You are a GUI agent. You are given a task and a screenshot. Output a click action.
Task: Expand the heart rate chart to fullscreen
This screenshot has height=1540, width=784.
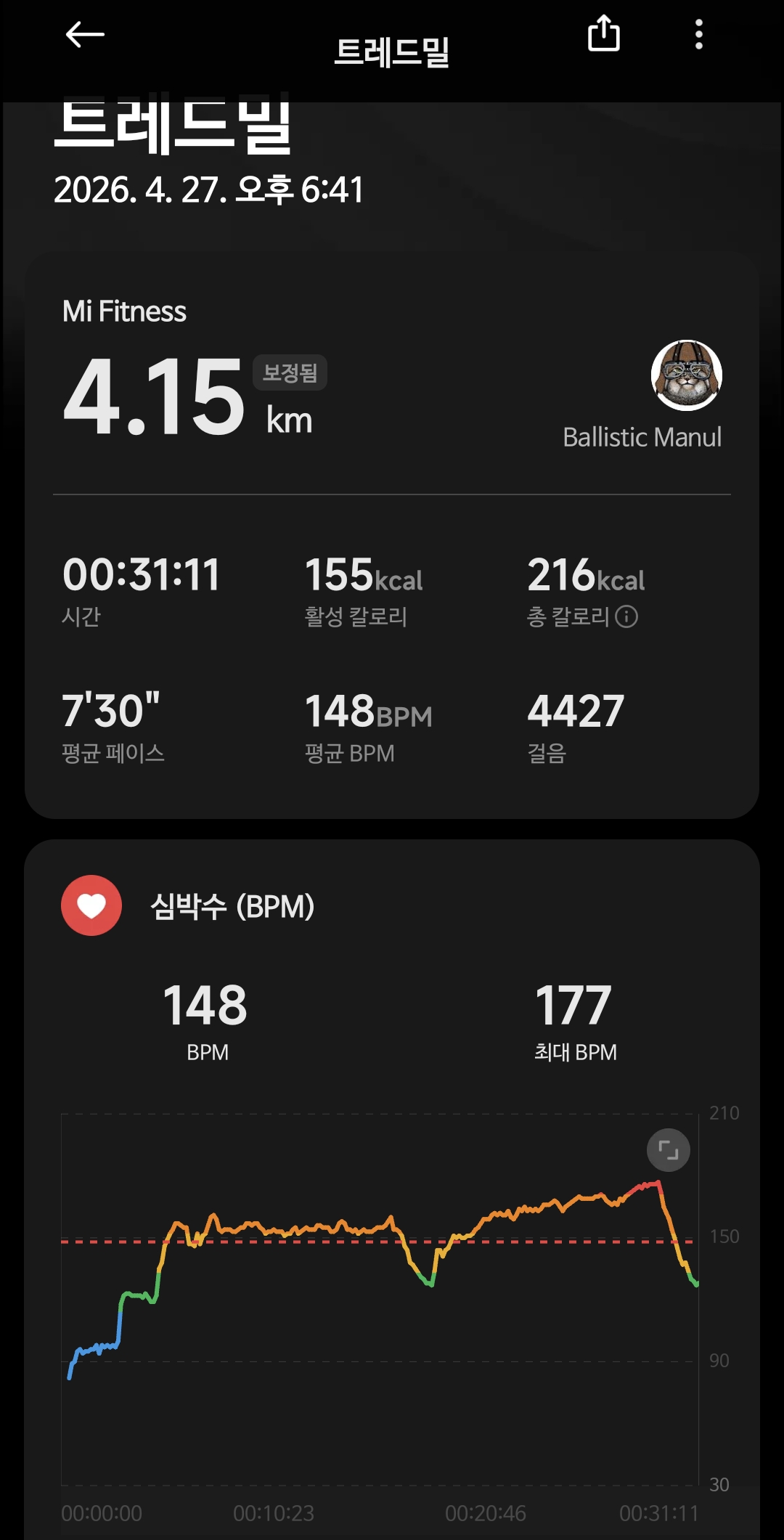pos(668,1149)
